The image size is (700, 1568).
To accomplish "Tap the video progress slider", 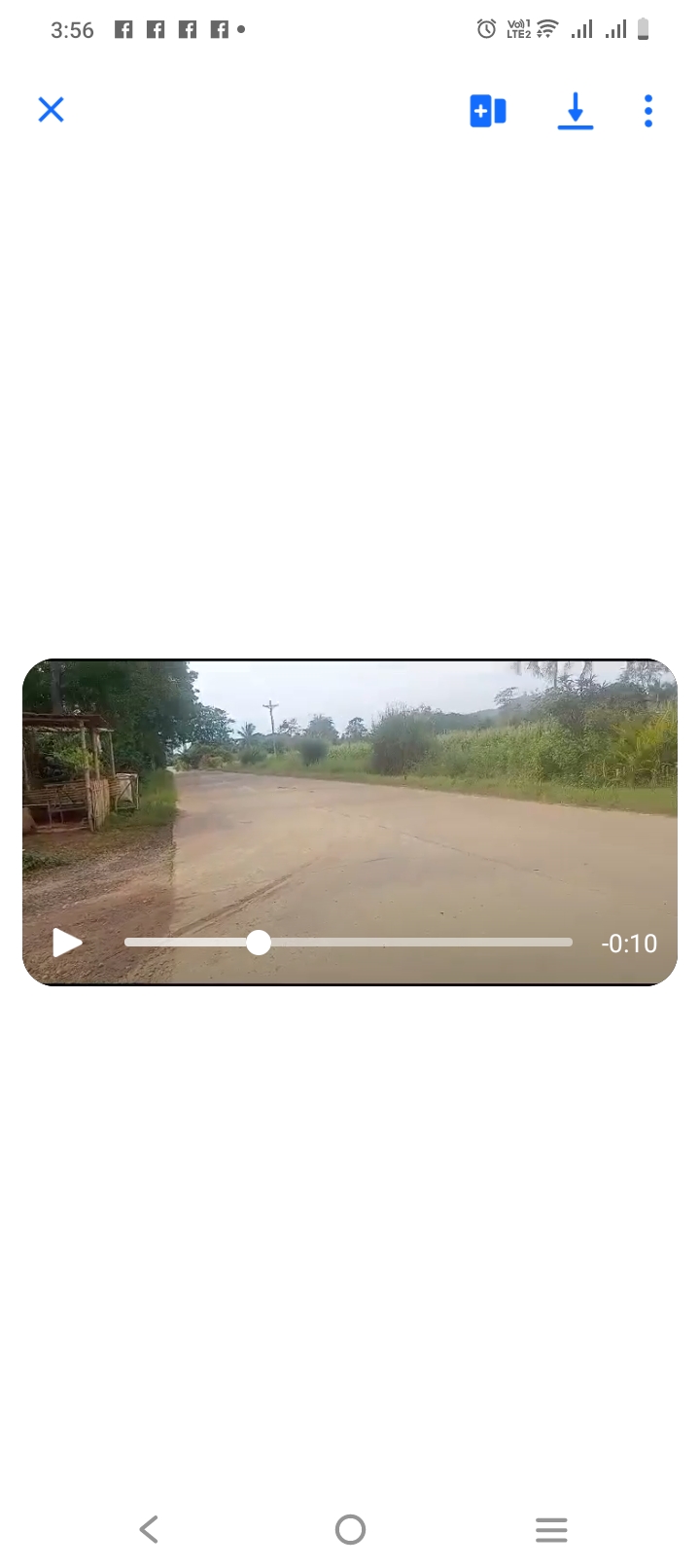I will pyautogui.click(x=348, y=943).
